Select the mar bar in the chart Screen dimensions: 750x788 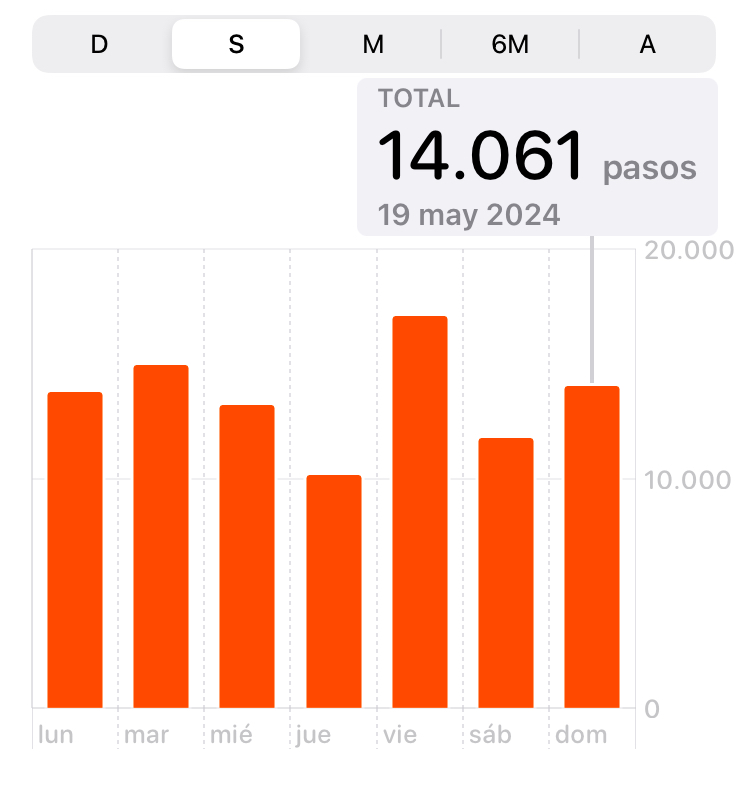tap(161, 537)
